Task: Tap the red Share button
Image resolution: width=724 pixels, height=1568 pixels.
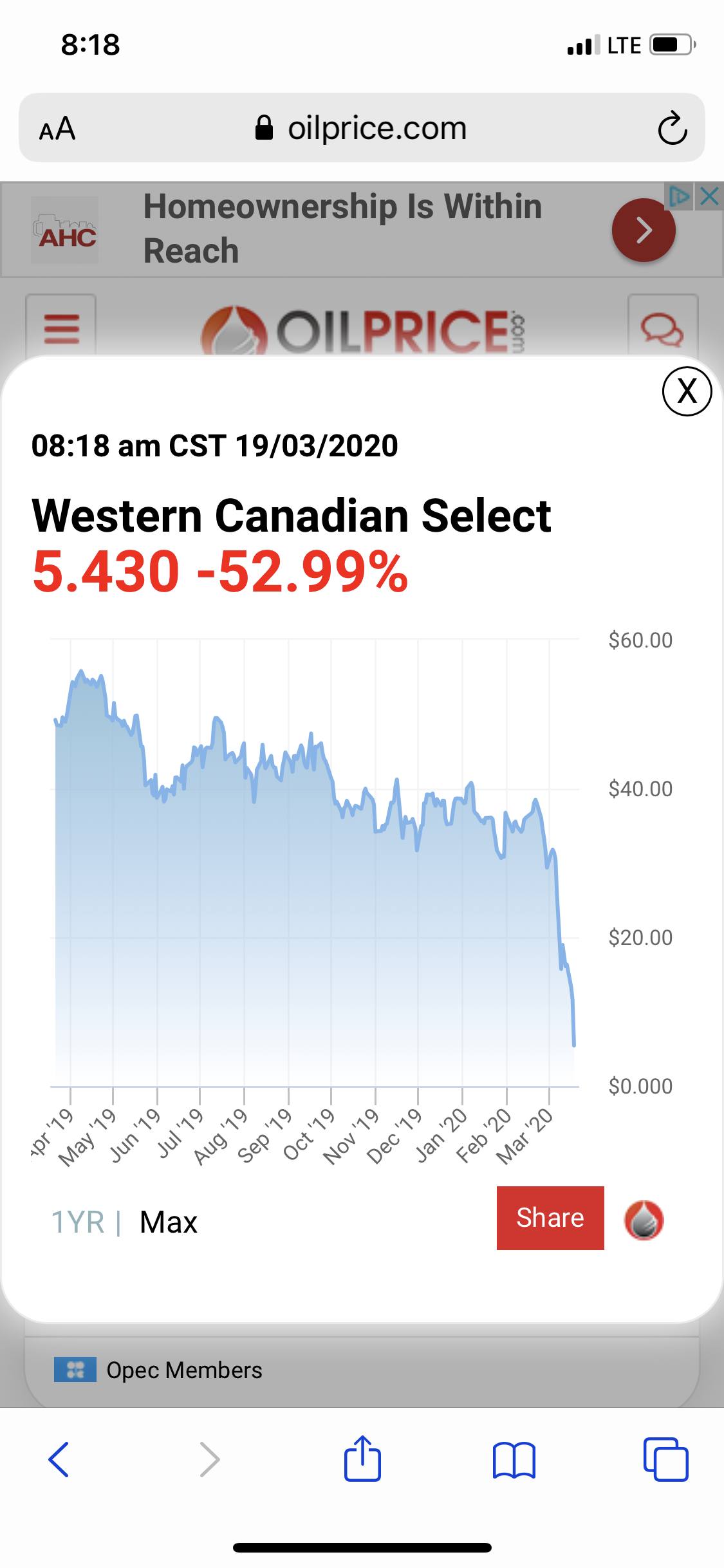Action: coord(550,1218)
